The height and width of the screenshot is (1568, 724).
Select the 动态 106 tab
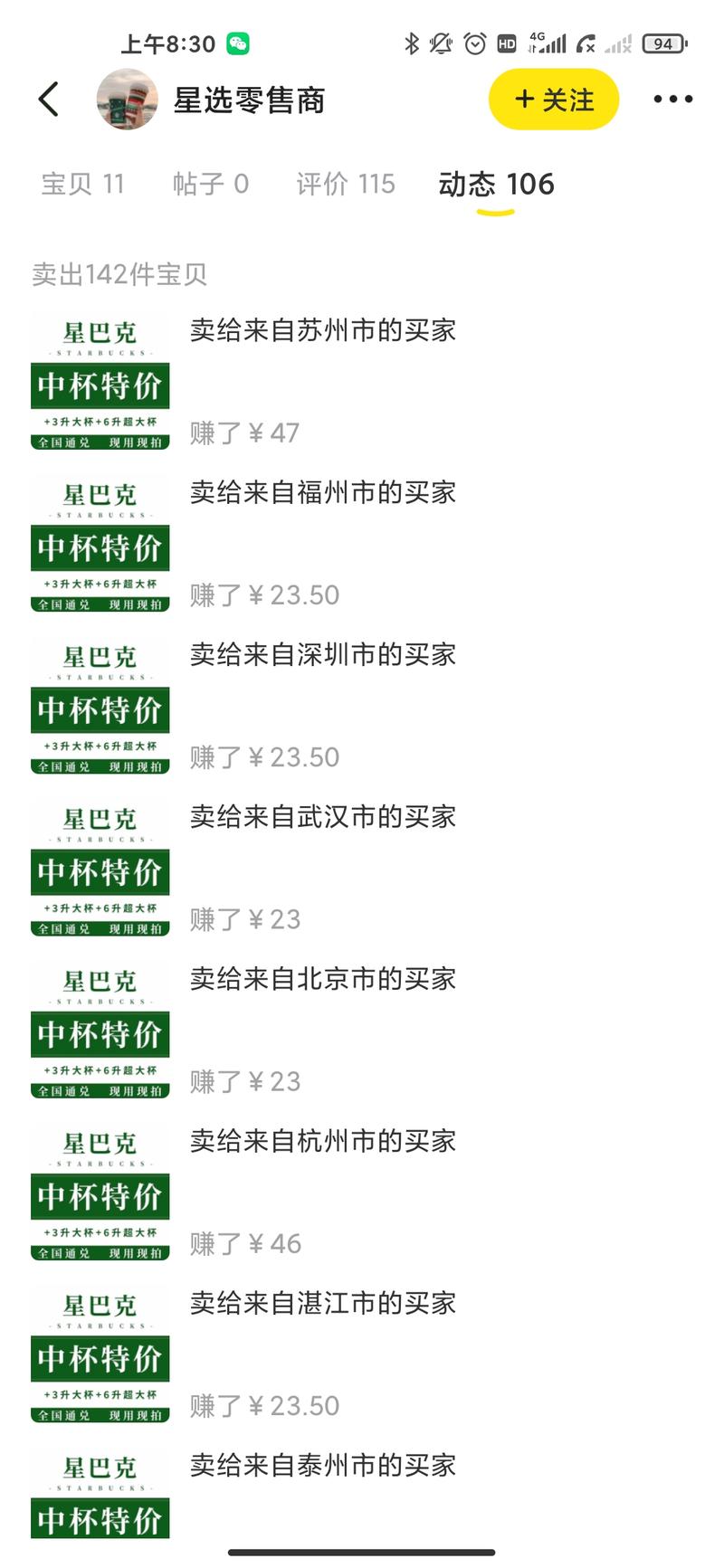pyautogui.click(x=495, y=184)
